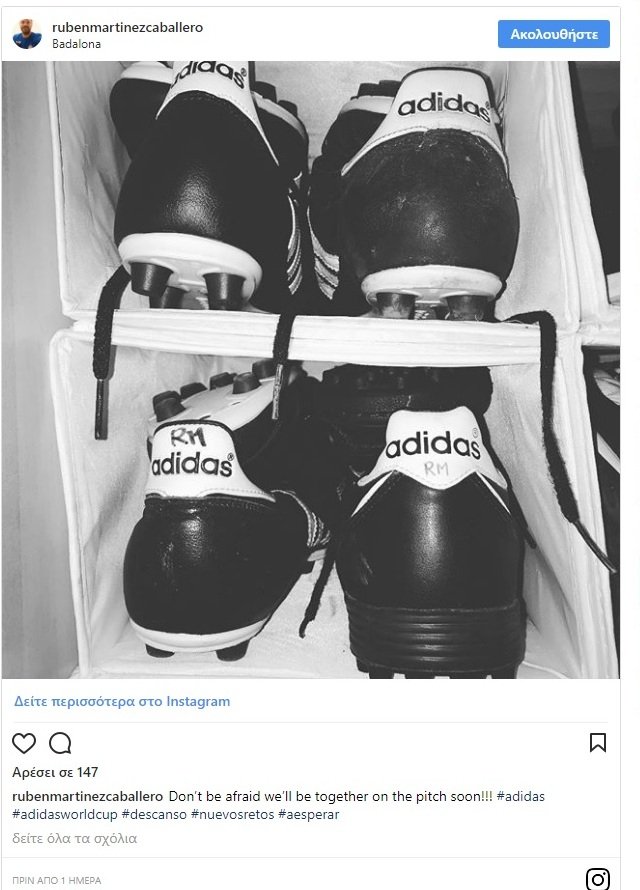Open the comment bubble icon
Image resolution: width=640 pixels, height=890 pixels.
click(60, 743)
